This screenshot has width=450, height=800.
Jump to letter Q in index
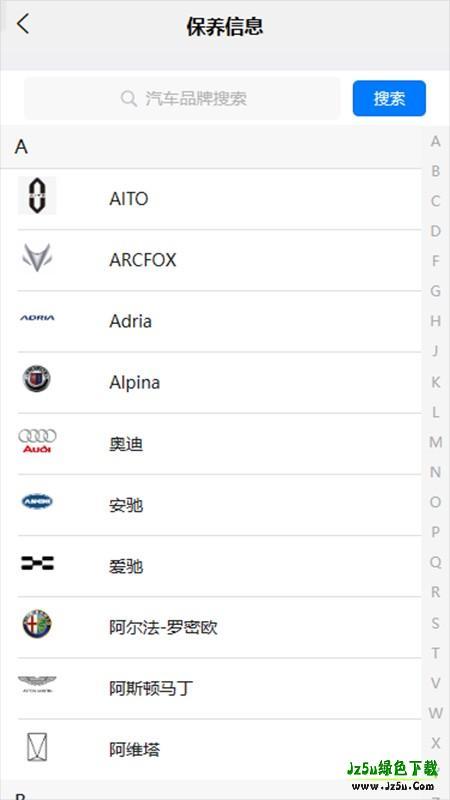coord(435,562)
